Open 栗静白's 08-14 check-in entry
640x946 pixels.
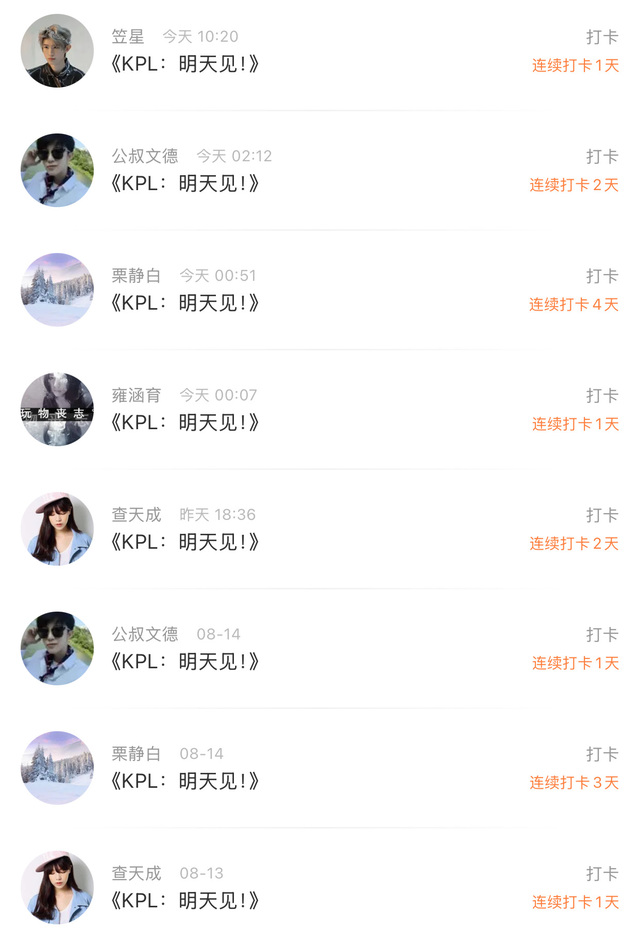(x=186, y=782)
